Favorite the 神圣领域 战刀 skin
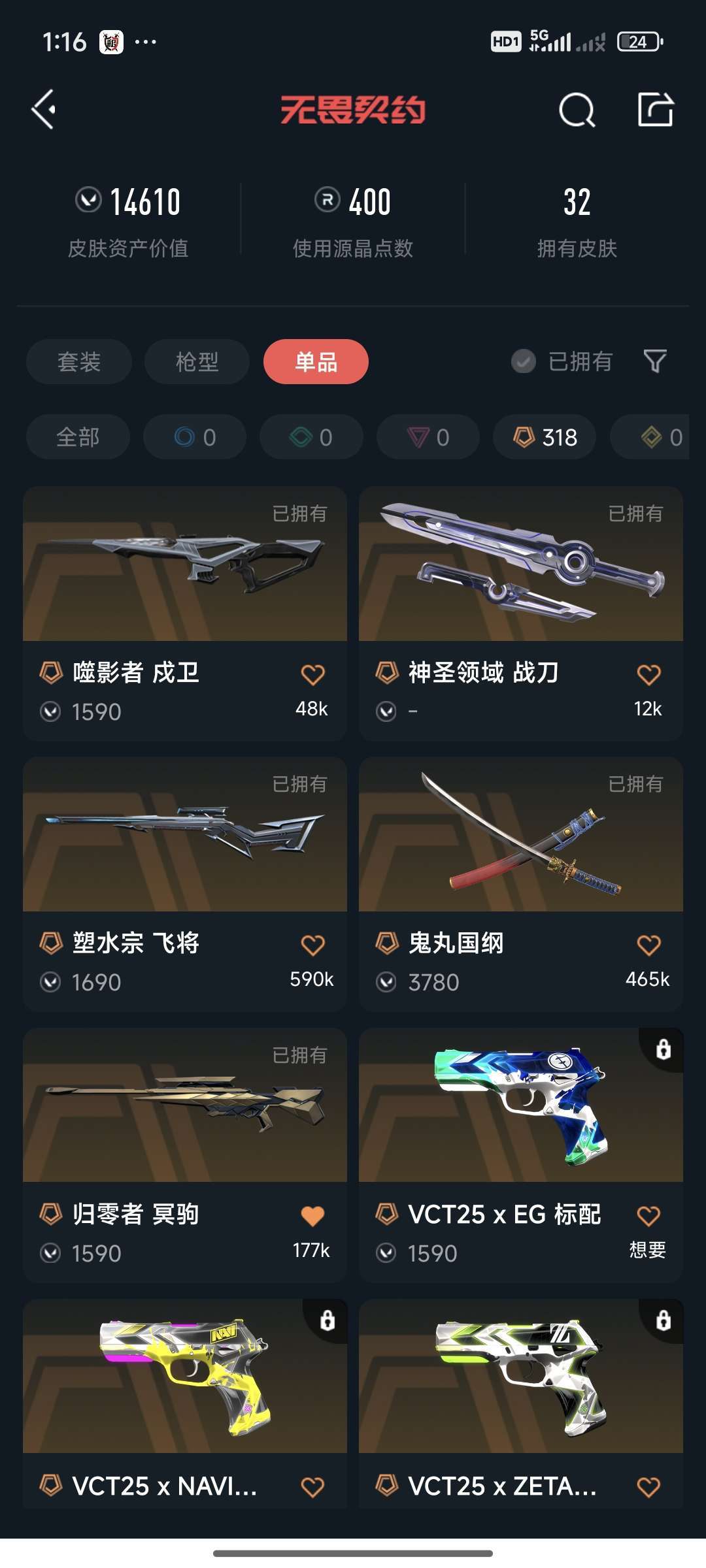This screenshot has width=706, height=1568. click(x=650, y=671)
